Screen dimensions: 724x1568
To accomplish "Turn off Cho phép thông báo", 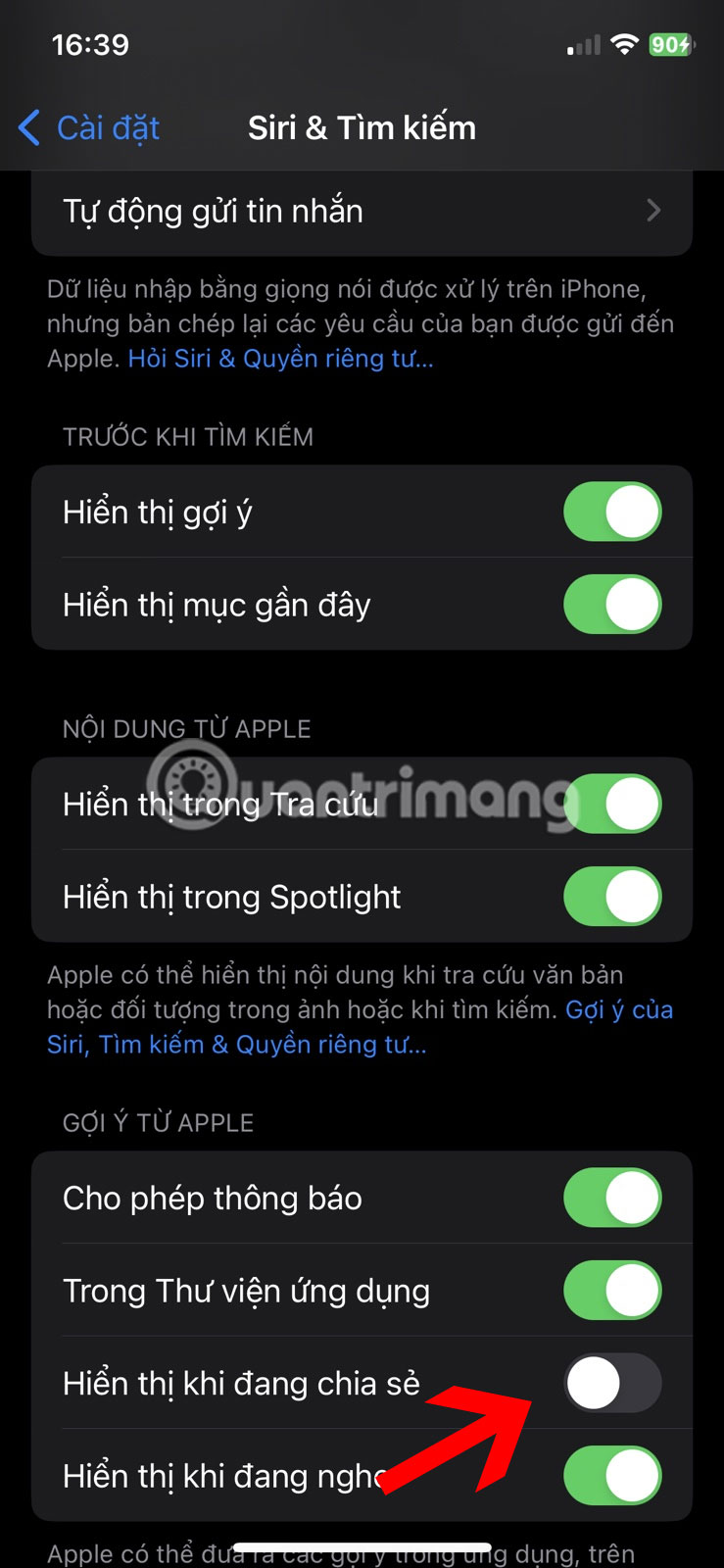I will point(612,1198).
